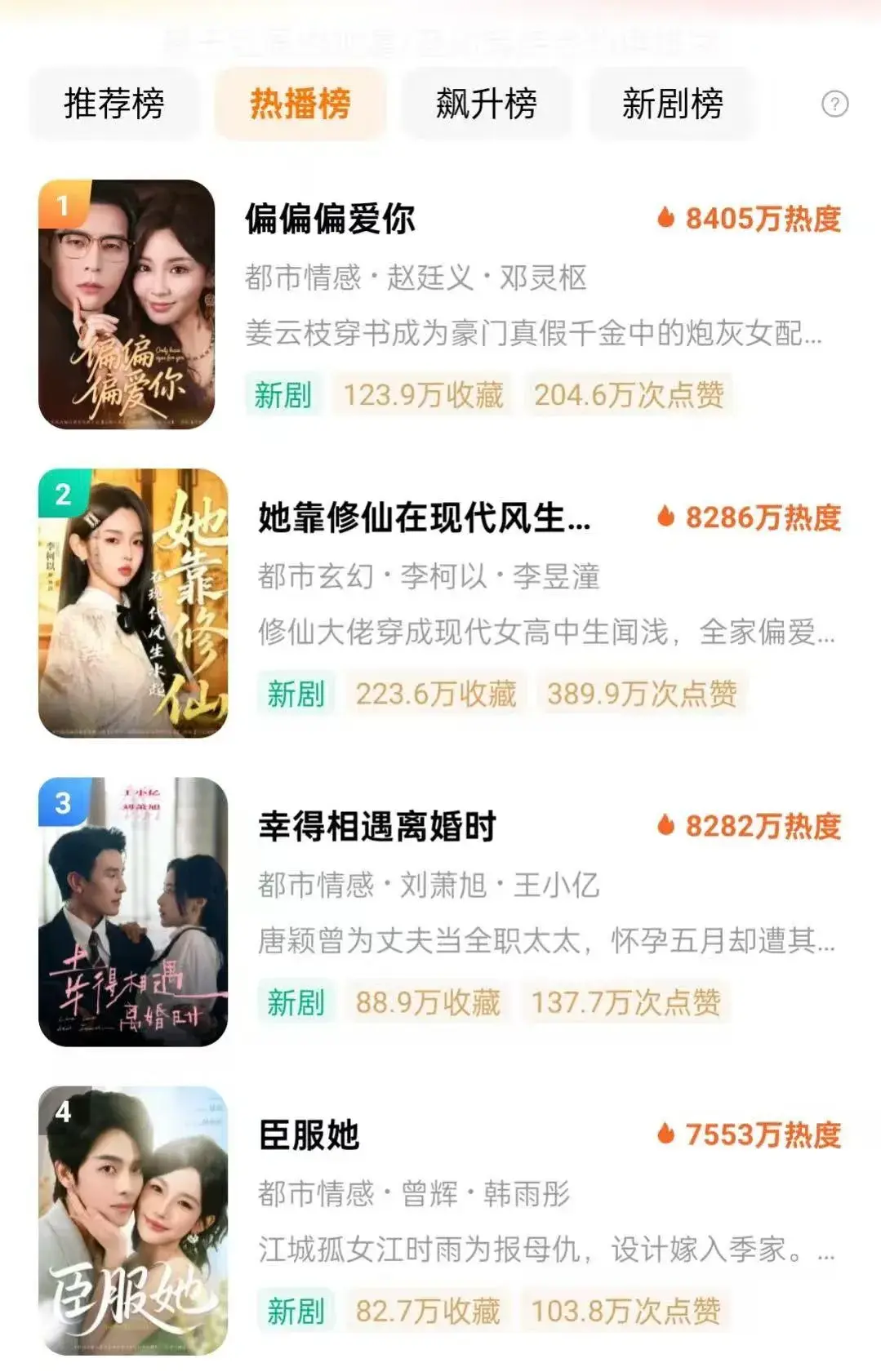Open the drama 臣服她

[309, 1134]
